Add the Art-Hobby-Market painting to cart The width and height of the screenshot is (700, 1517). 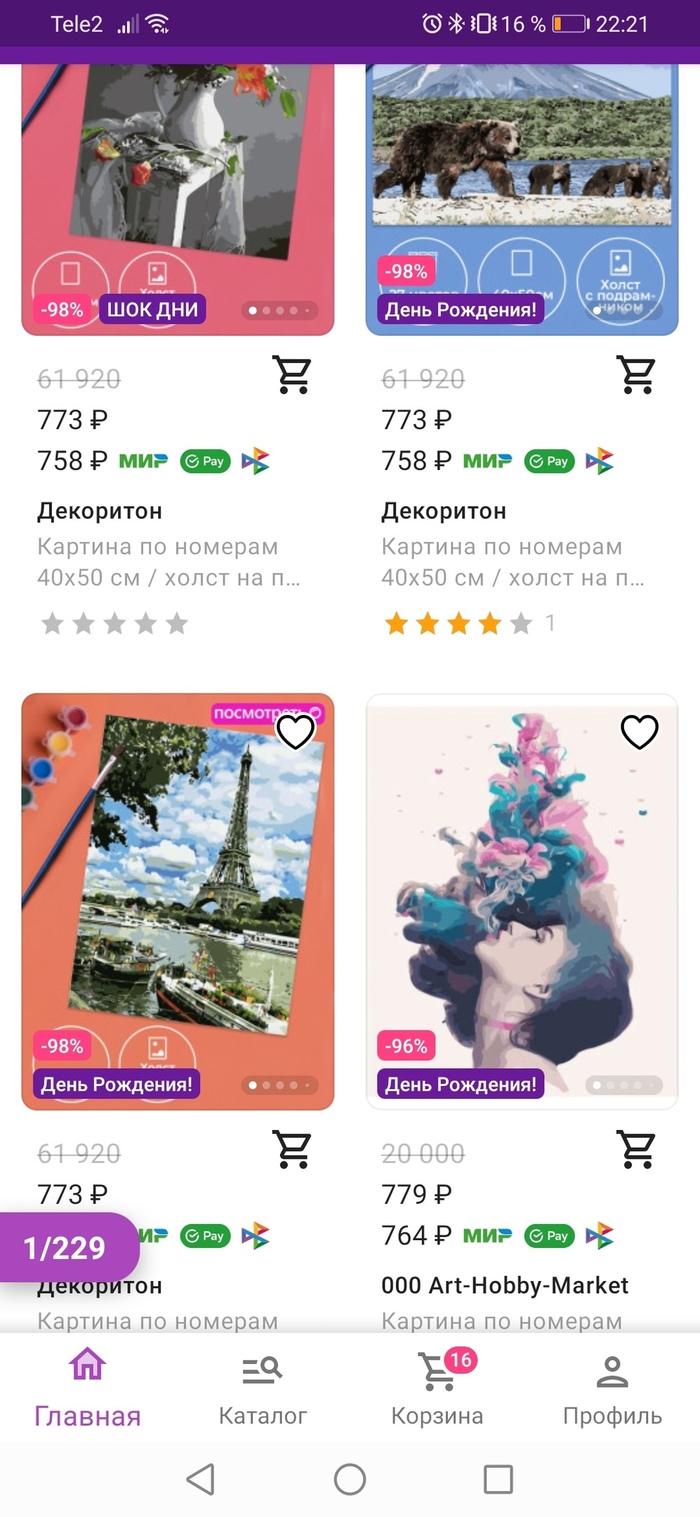pos(636,1150)
